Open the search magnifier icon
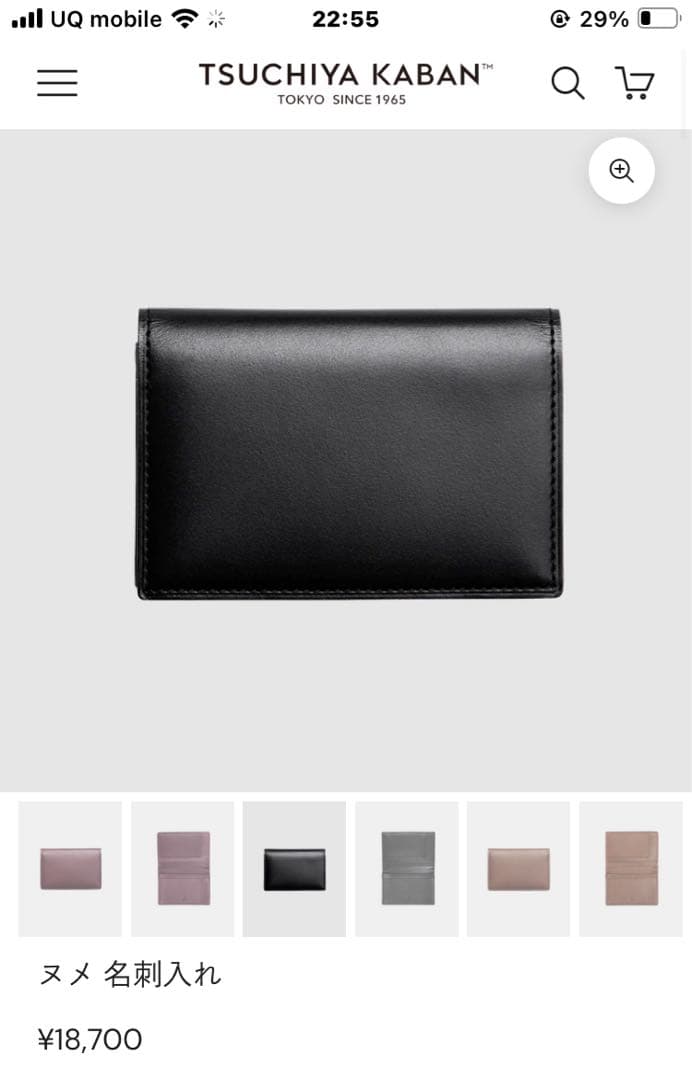Viewport: 692px width, 1080px height. tap(567, 83)
